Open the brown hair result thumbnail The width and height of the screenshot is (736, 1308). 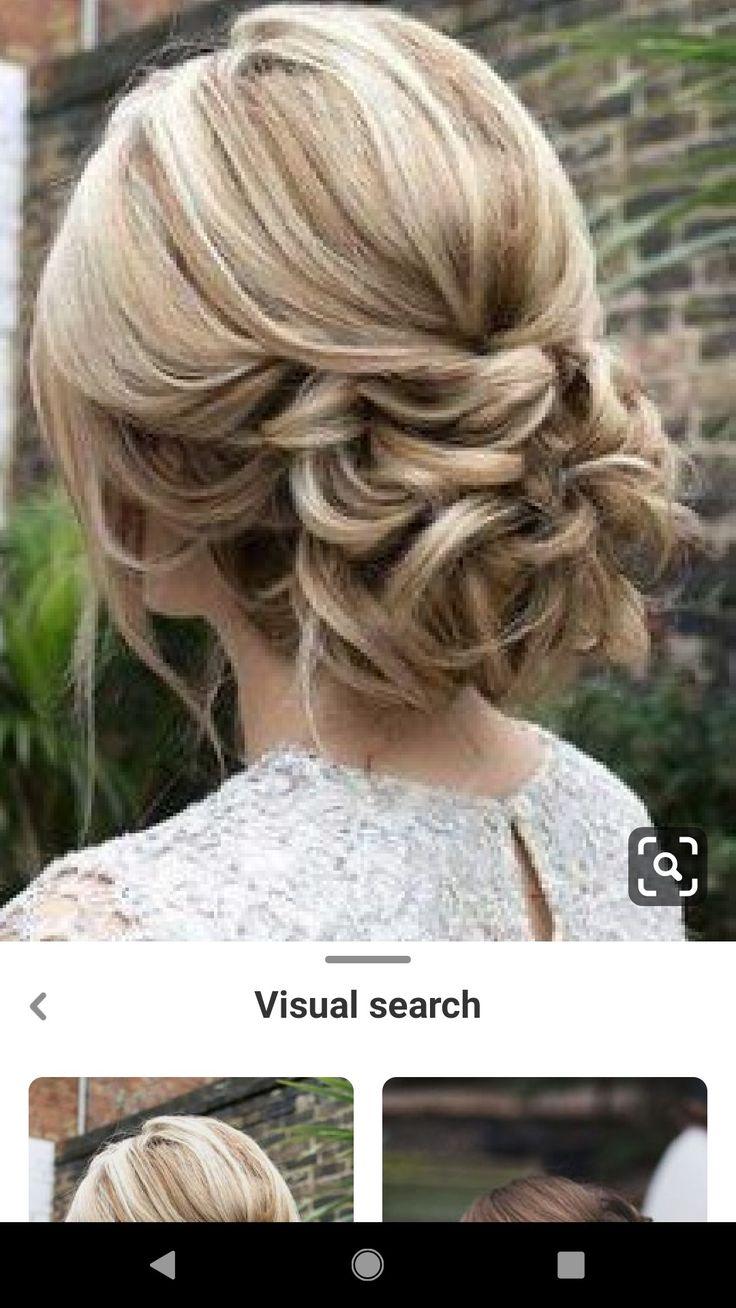pyautogui.click(x=544, y=1149)
